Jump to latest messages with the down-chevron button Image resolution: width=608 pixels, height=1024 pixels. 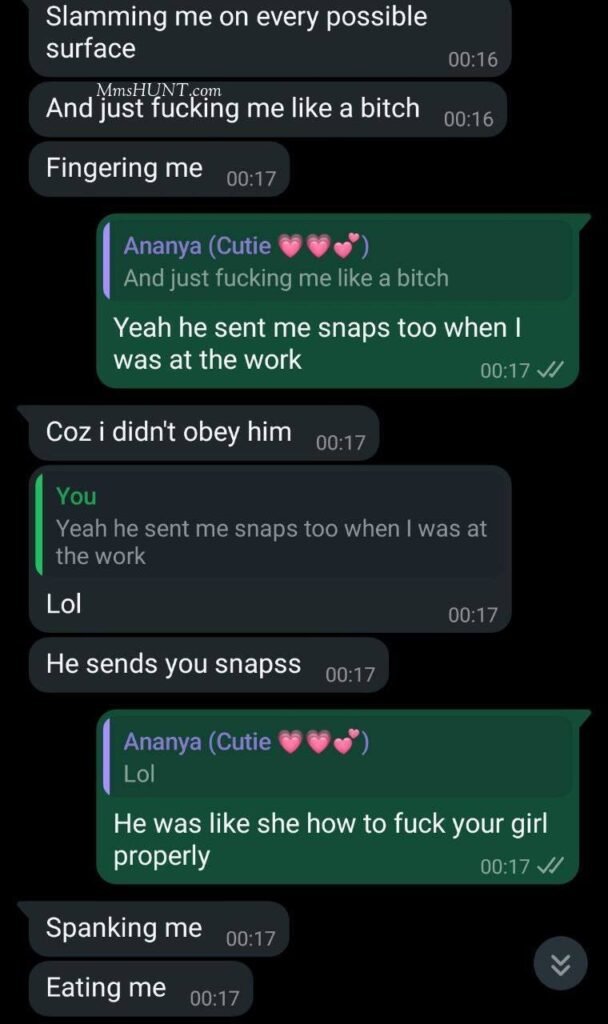point(560,963)
